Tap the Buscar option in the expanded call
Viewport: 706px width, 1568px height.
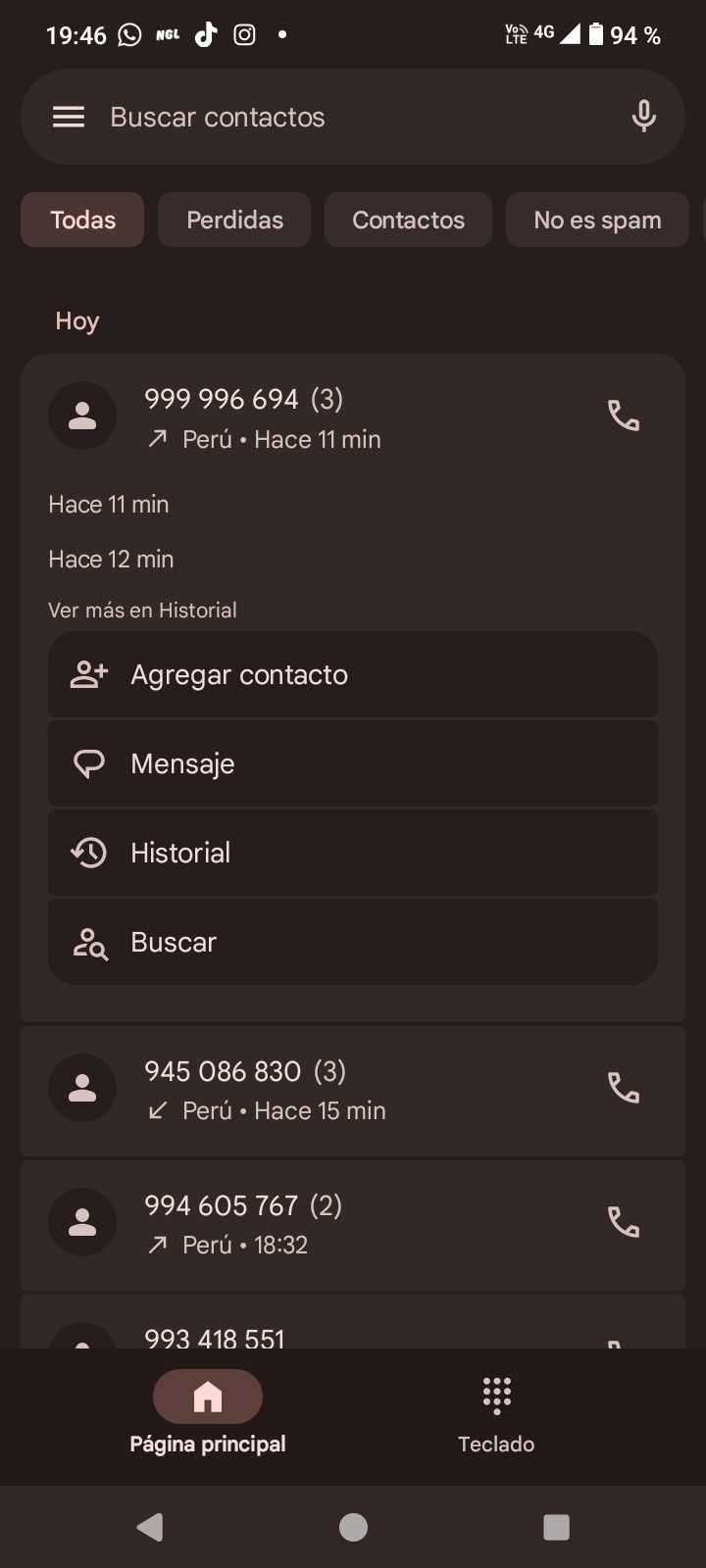click(353, 942)
